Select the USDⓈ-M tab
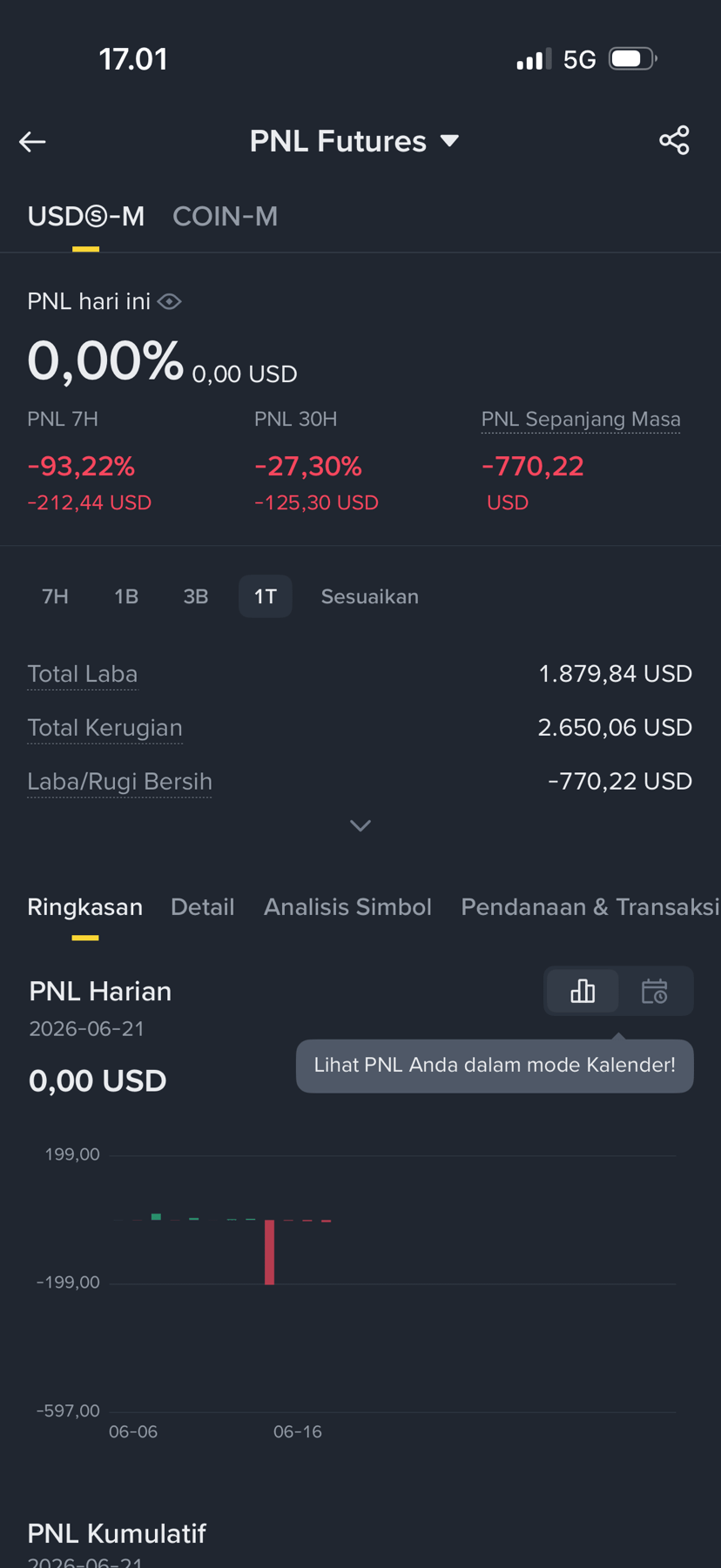The height and width of the screenshot is (1568, 721). coord(85,216)
